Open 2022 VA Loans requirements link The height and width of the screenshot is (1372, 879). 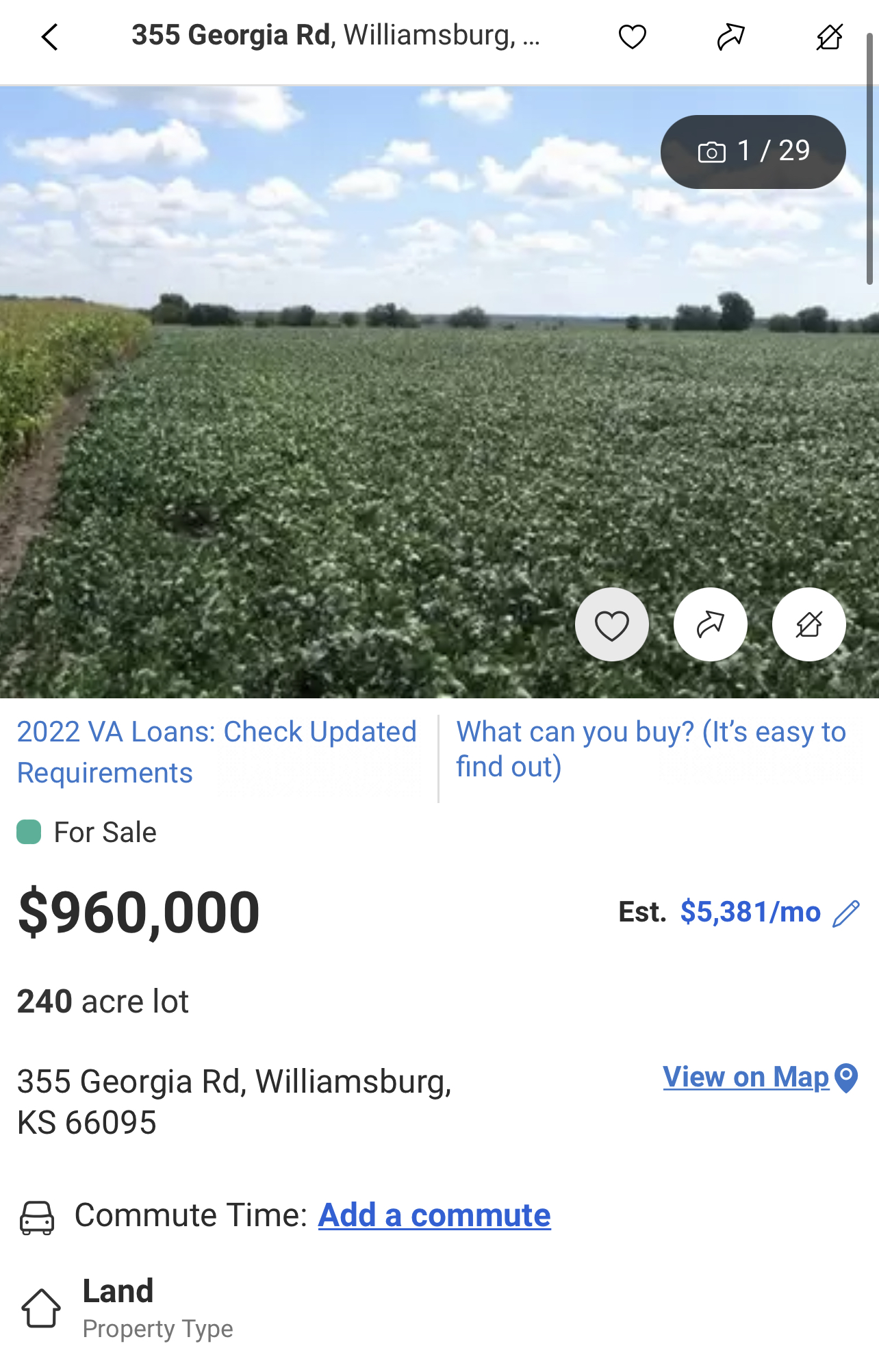click(216, 752)
